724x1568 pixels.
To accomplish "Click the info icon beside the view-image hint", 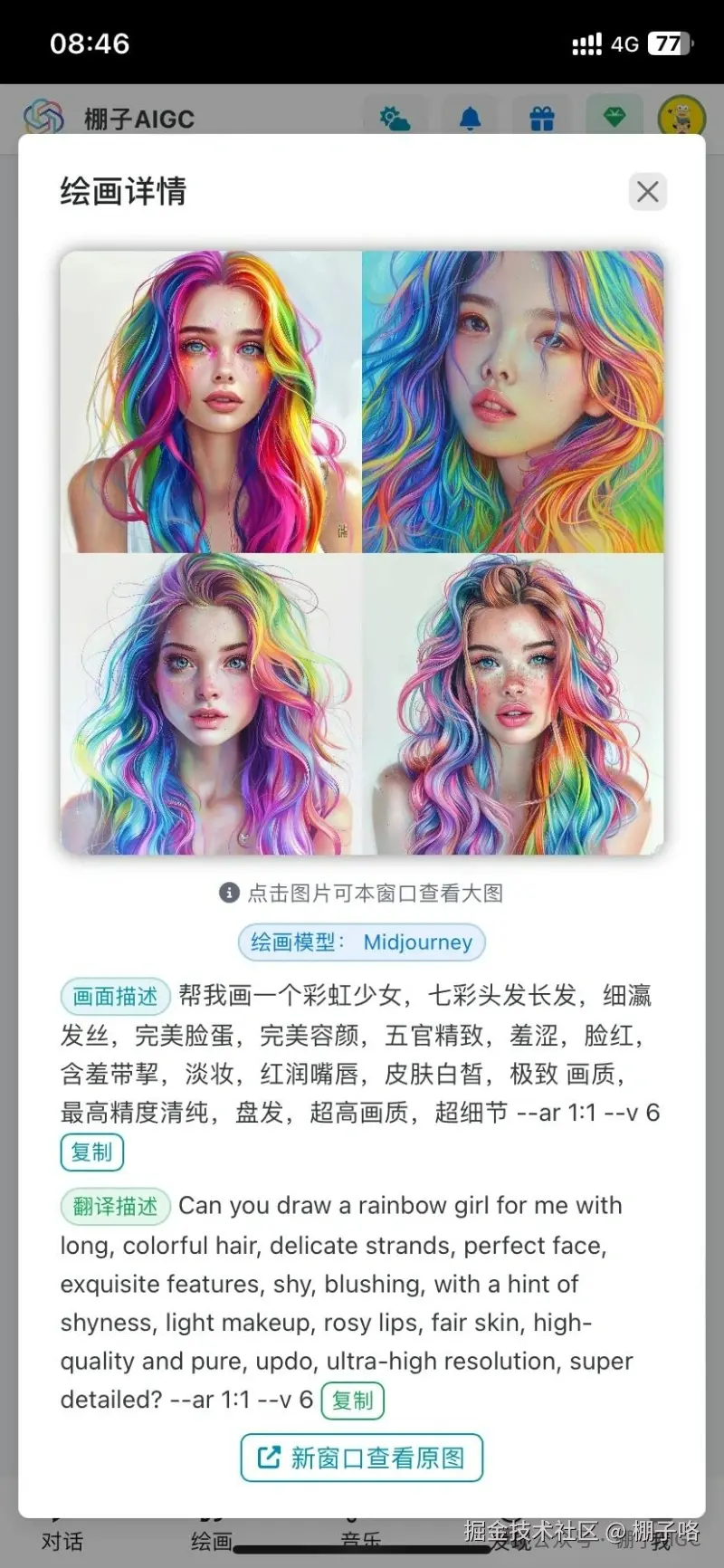I will pyautogui.click(x=226, y=894).
